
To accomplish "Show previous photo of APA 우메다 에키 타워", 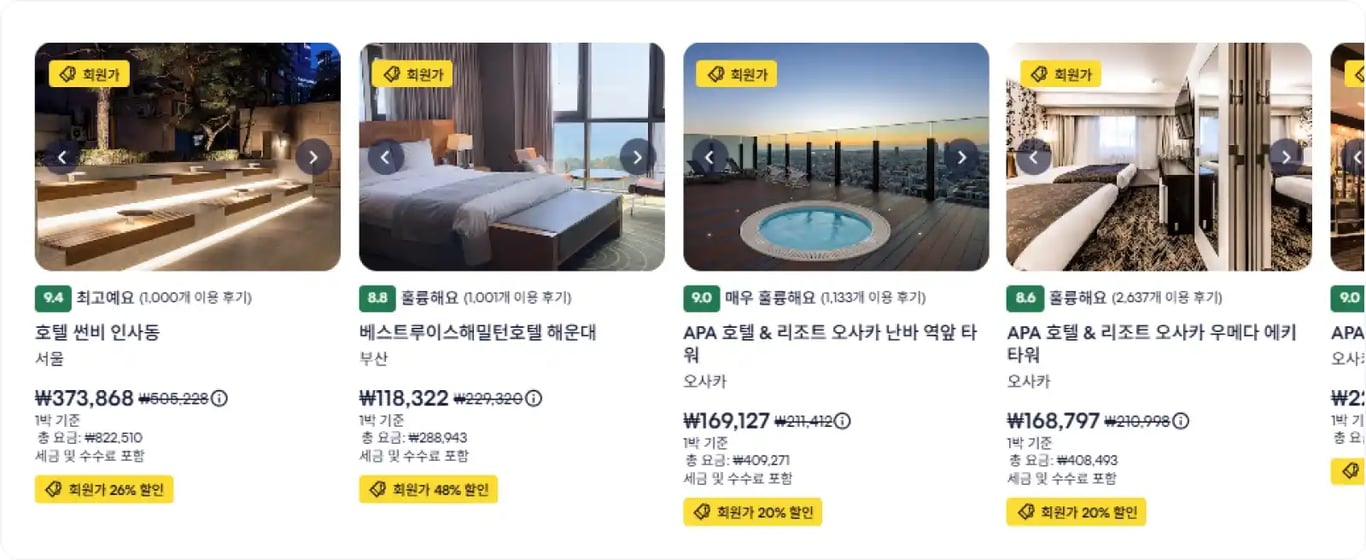I will (x=1034, y=157).
